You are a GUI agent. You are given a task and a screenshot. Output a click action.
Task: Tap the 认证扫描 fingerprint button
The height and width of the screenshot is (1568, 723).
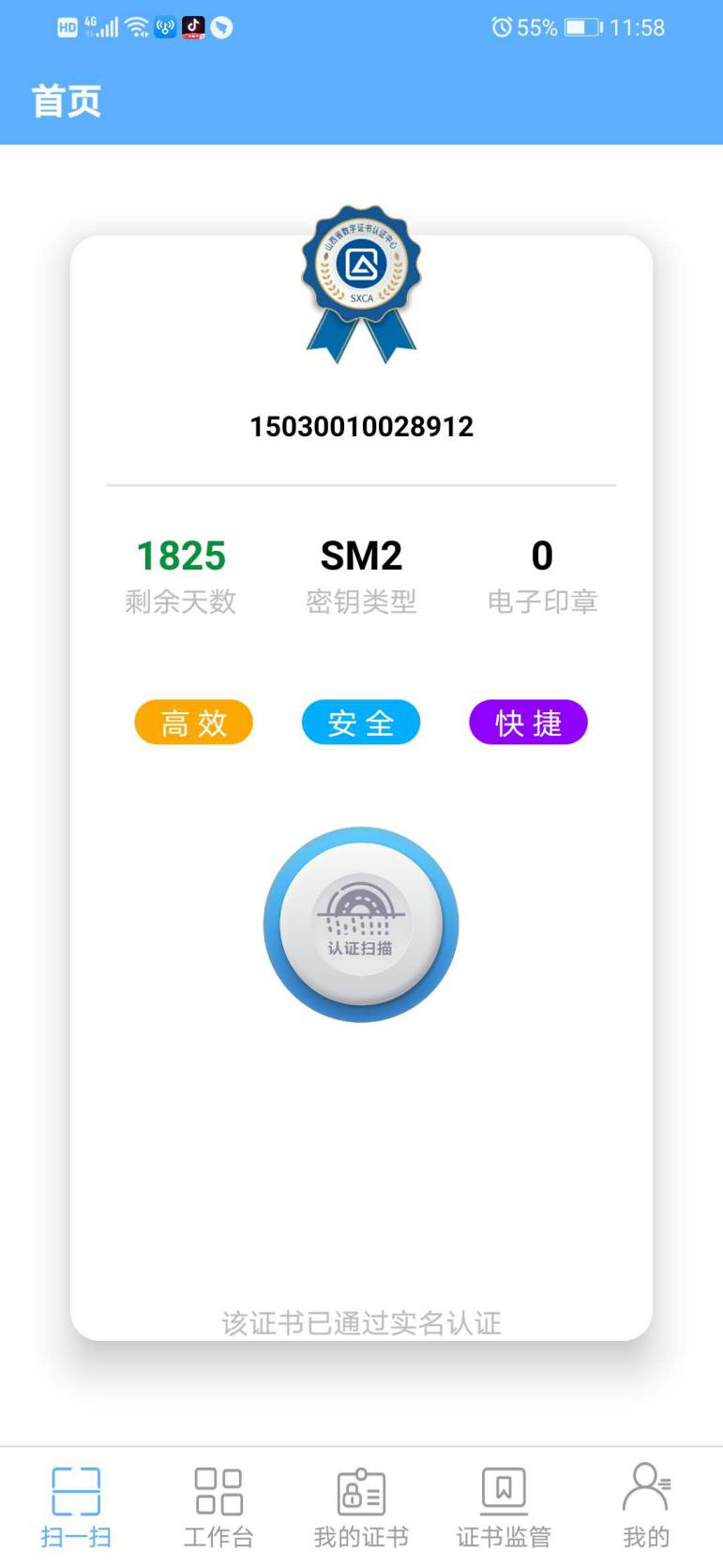click(361, 924)
